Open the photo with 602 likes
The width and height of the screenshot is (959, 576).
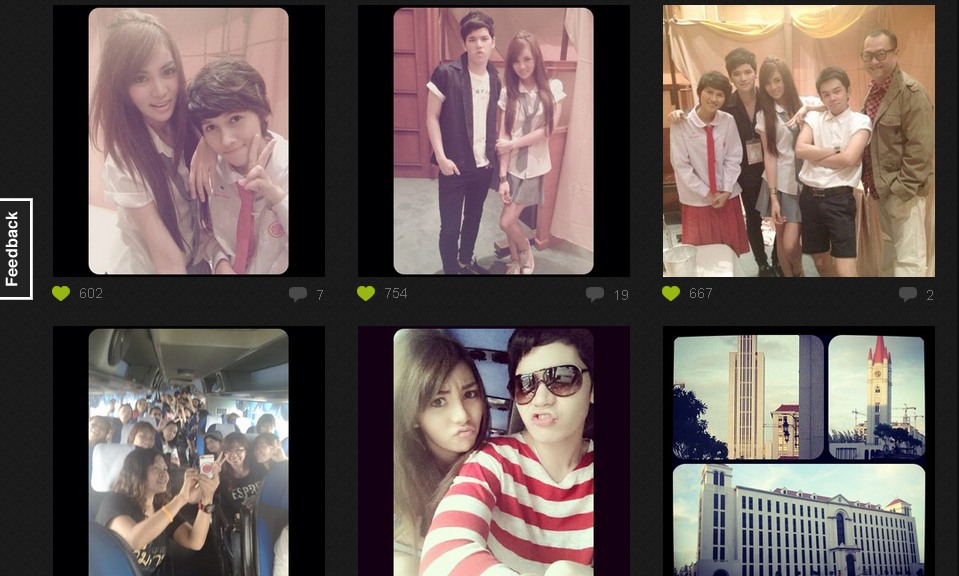[x=188, y=141]
